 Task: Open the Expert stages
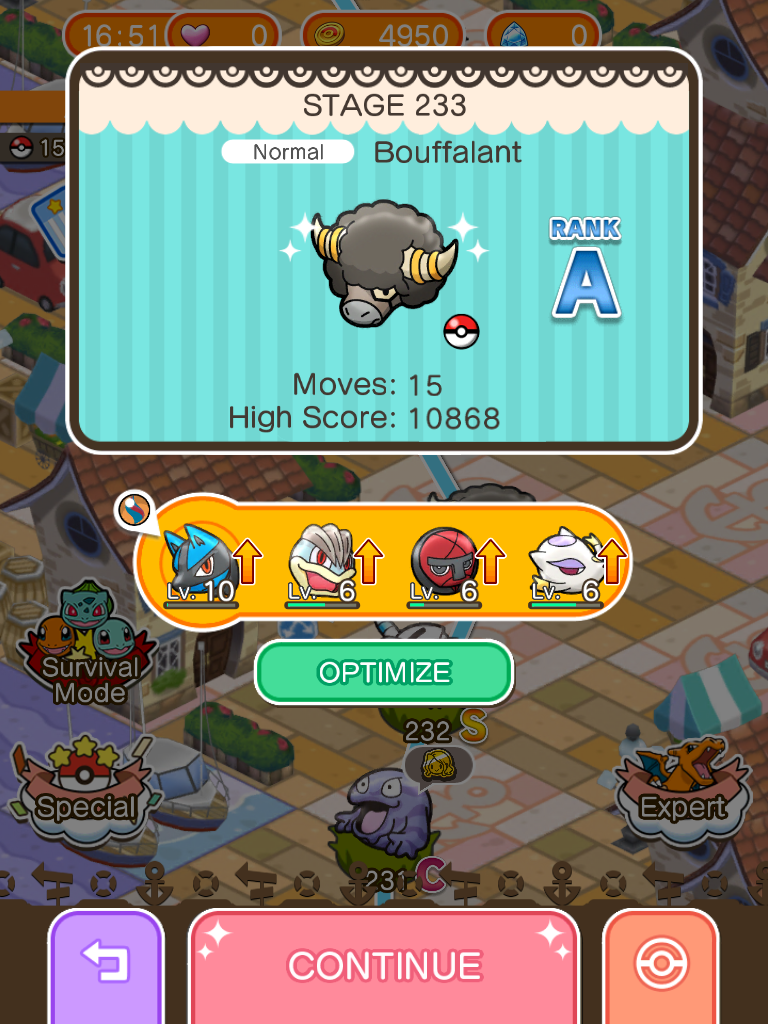(683, 790)
